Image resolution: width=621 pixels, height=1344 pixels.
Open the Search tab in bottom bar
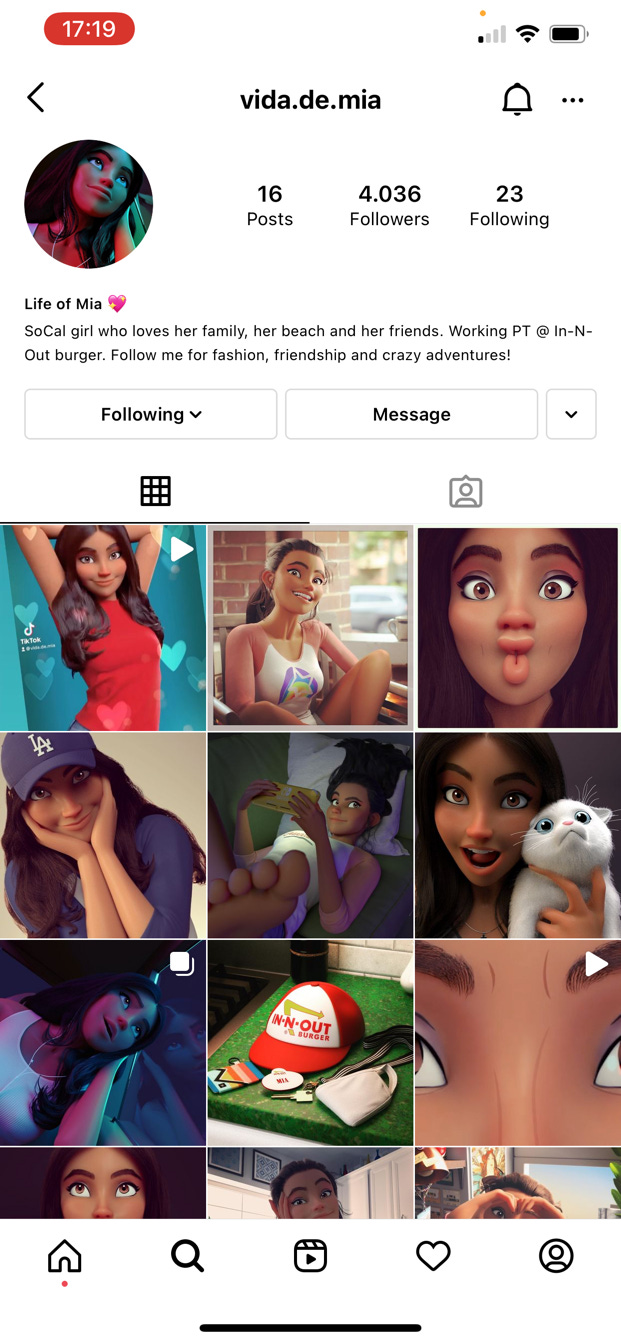click(187, 1256)
